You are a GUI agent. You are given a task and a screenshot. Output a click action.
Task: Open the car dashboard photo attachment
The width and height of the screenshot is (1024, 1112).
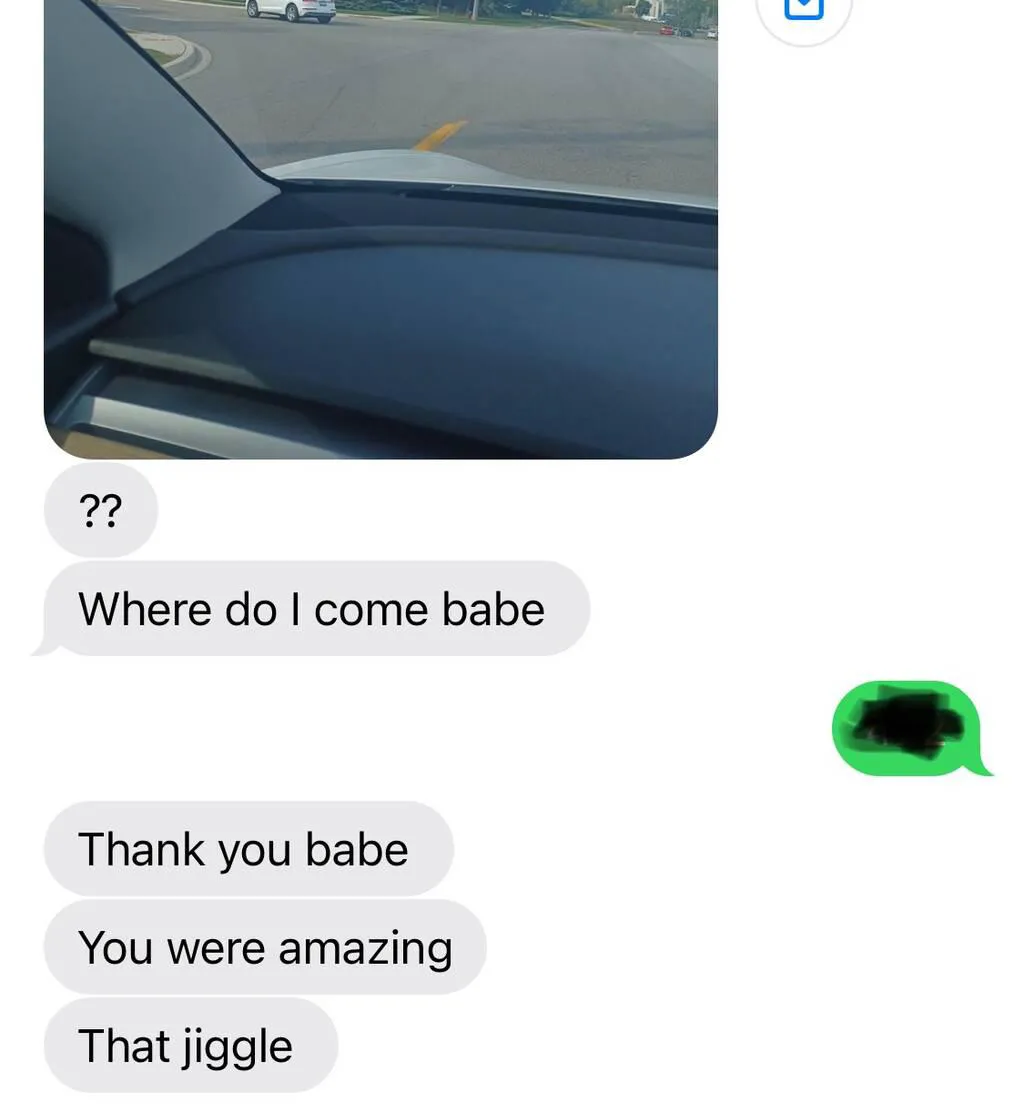(x=380, y=228)
